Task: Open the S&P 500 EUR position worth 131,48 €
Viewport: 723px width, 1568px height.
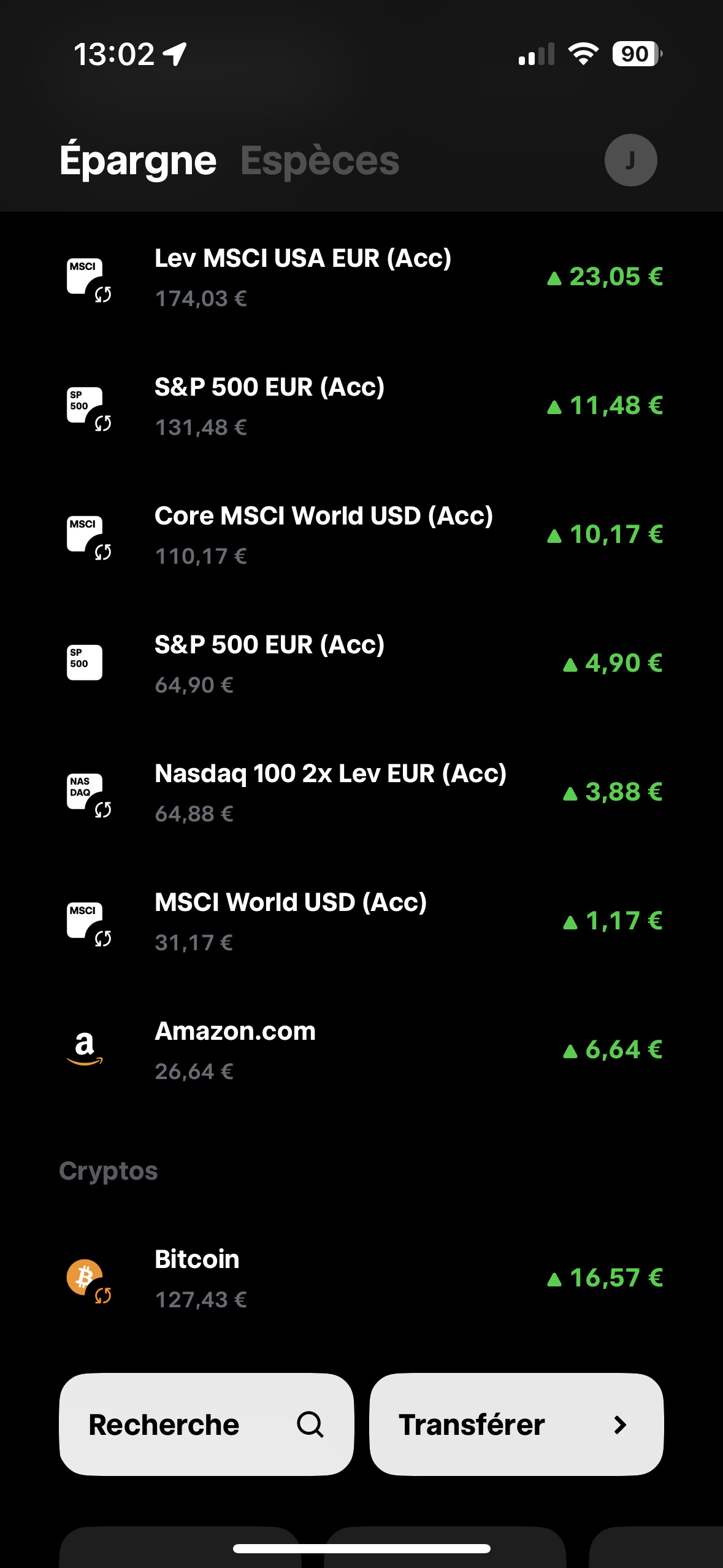Action: point(361,406)
